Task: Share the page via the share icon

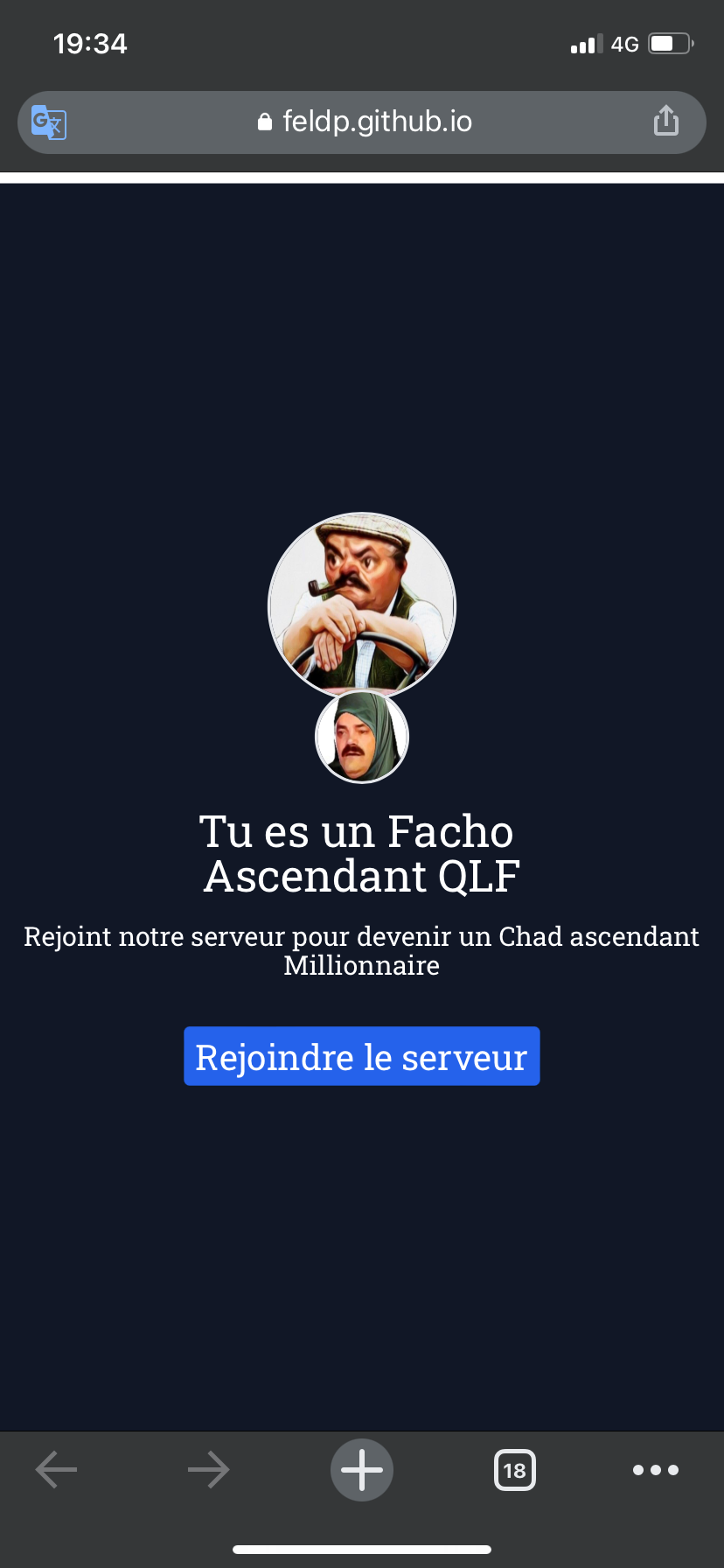Action: coord(666,121)
